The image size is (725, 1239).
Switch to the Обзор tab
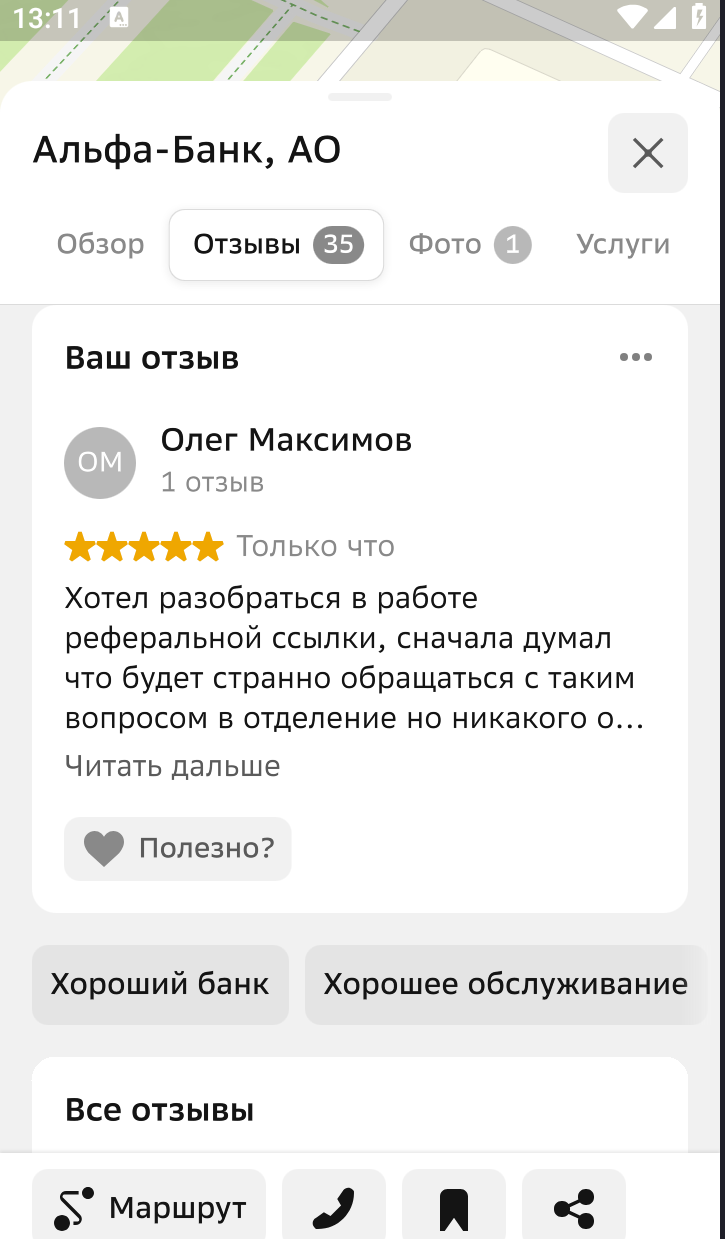click(x=100, y=244)
